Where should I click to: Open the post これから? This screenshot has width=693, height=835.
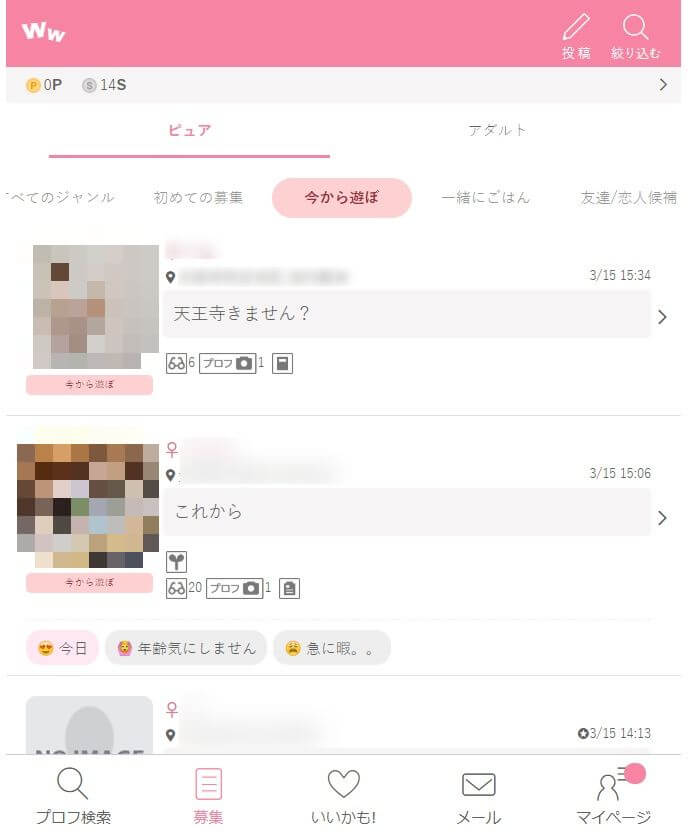pos(408,512)
